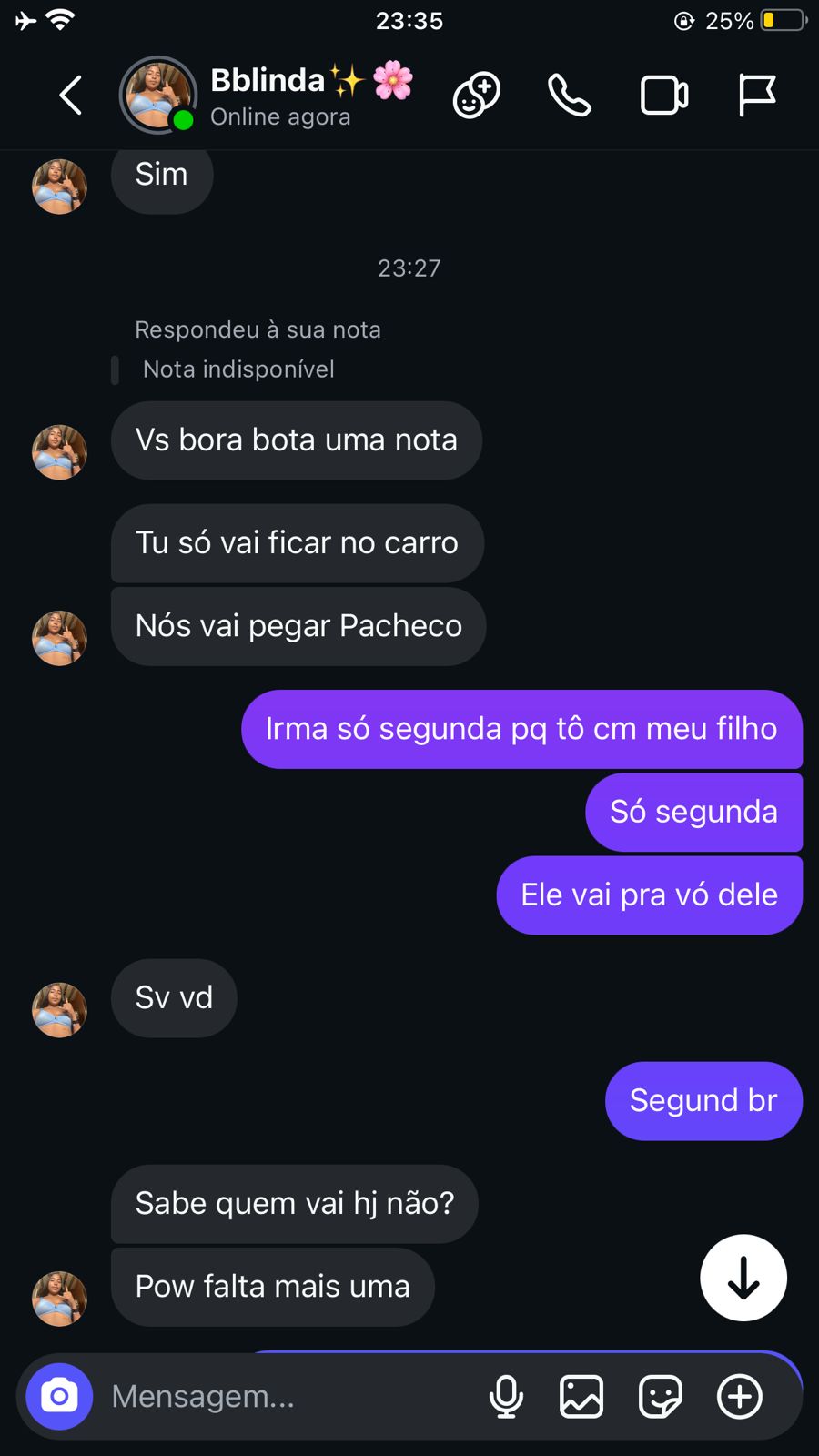Viewport: 819px width, 1456px height.
Task: Tap avatar beside "Sv vd" message
Action: point(59,1009)
